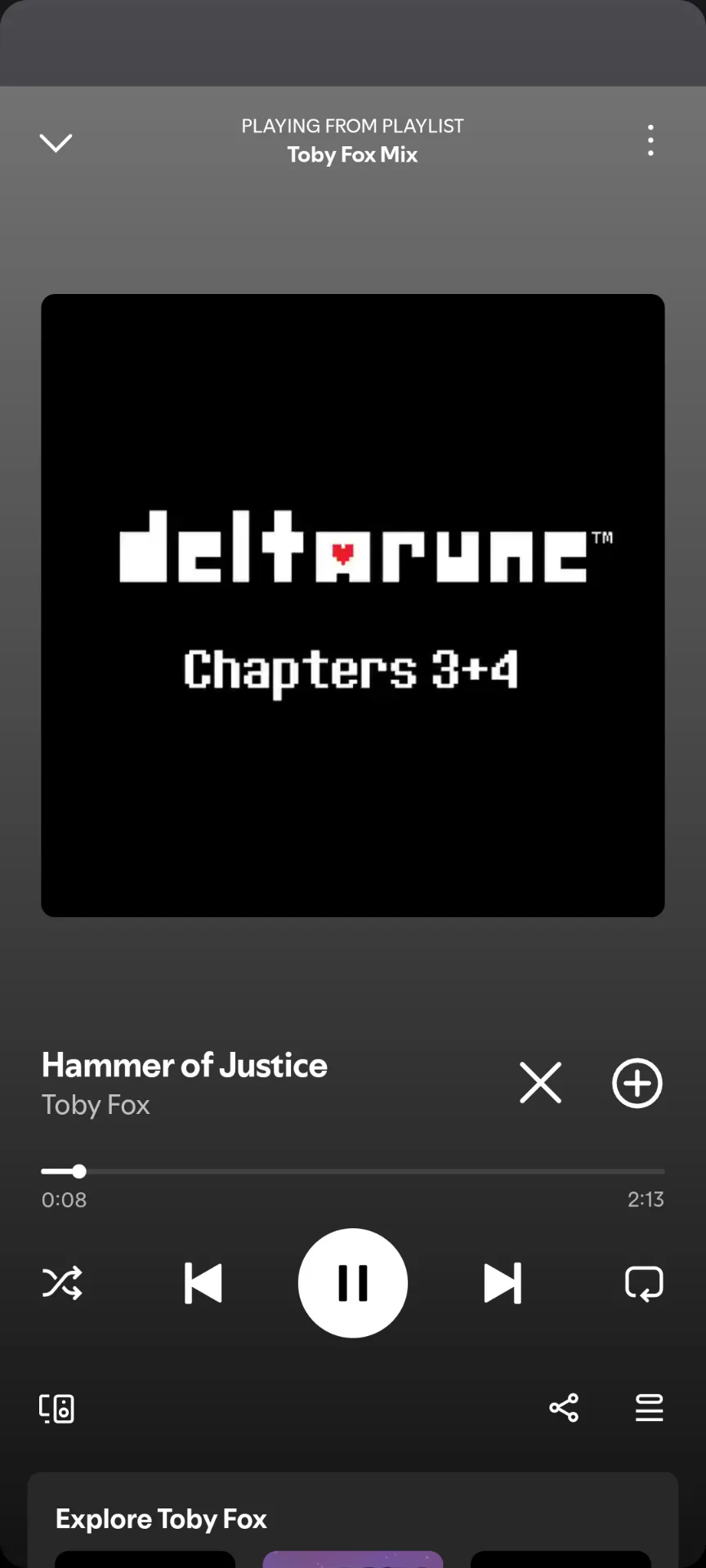706x1568 pixels.
Task: Open the Toby Fox artist name
Action: coord(96,1105)
